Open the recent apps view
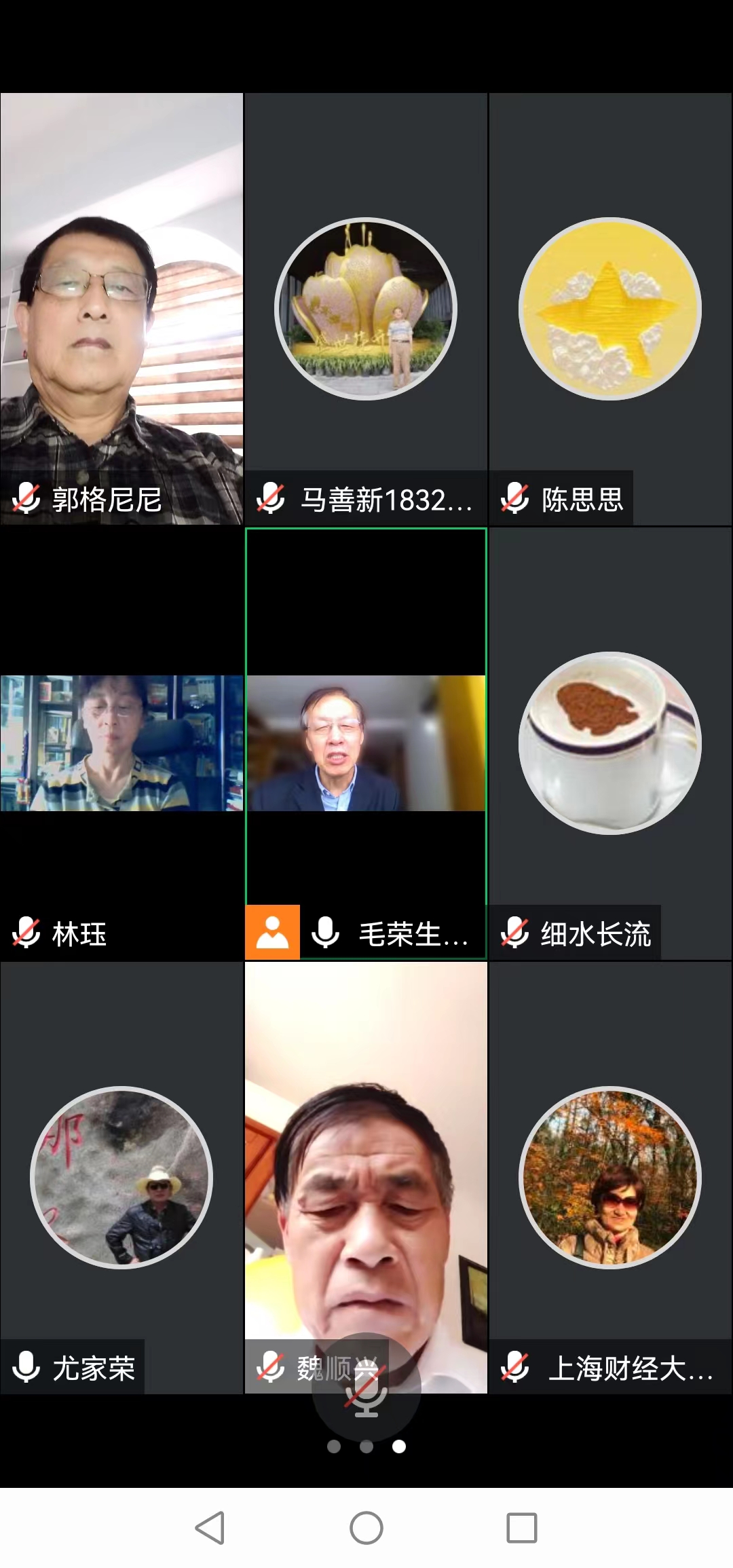Screen dimensions: 733x1568 tap(522, 1528)
